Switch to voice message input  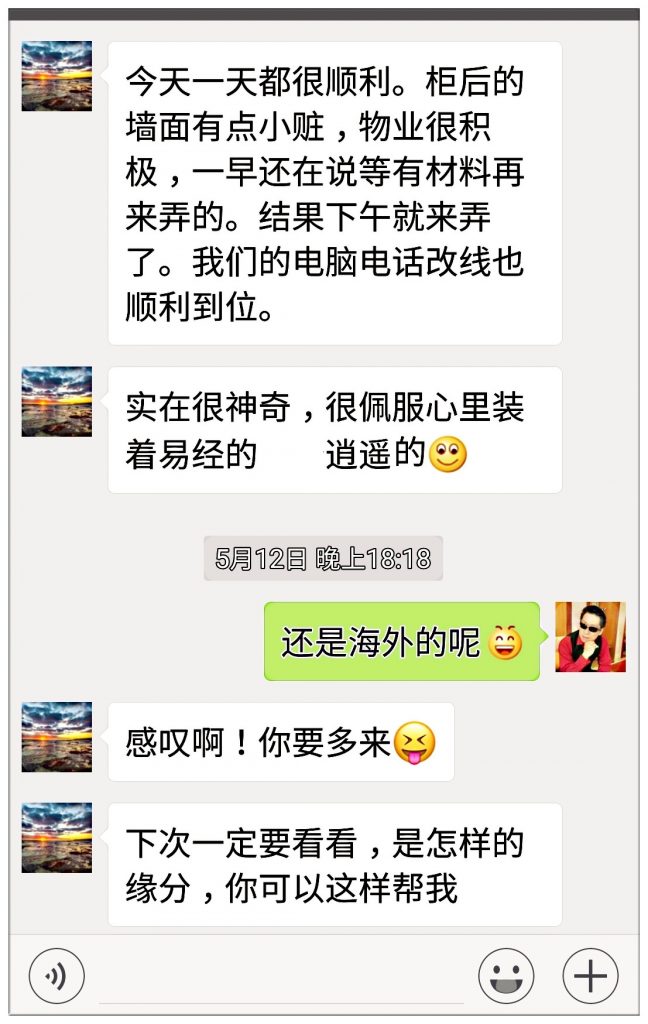57,976
